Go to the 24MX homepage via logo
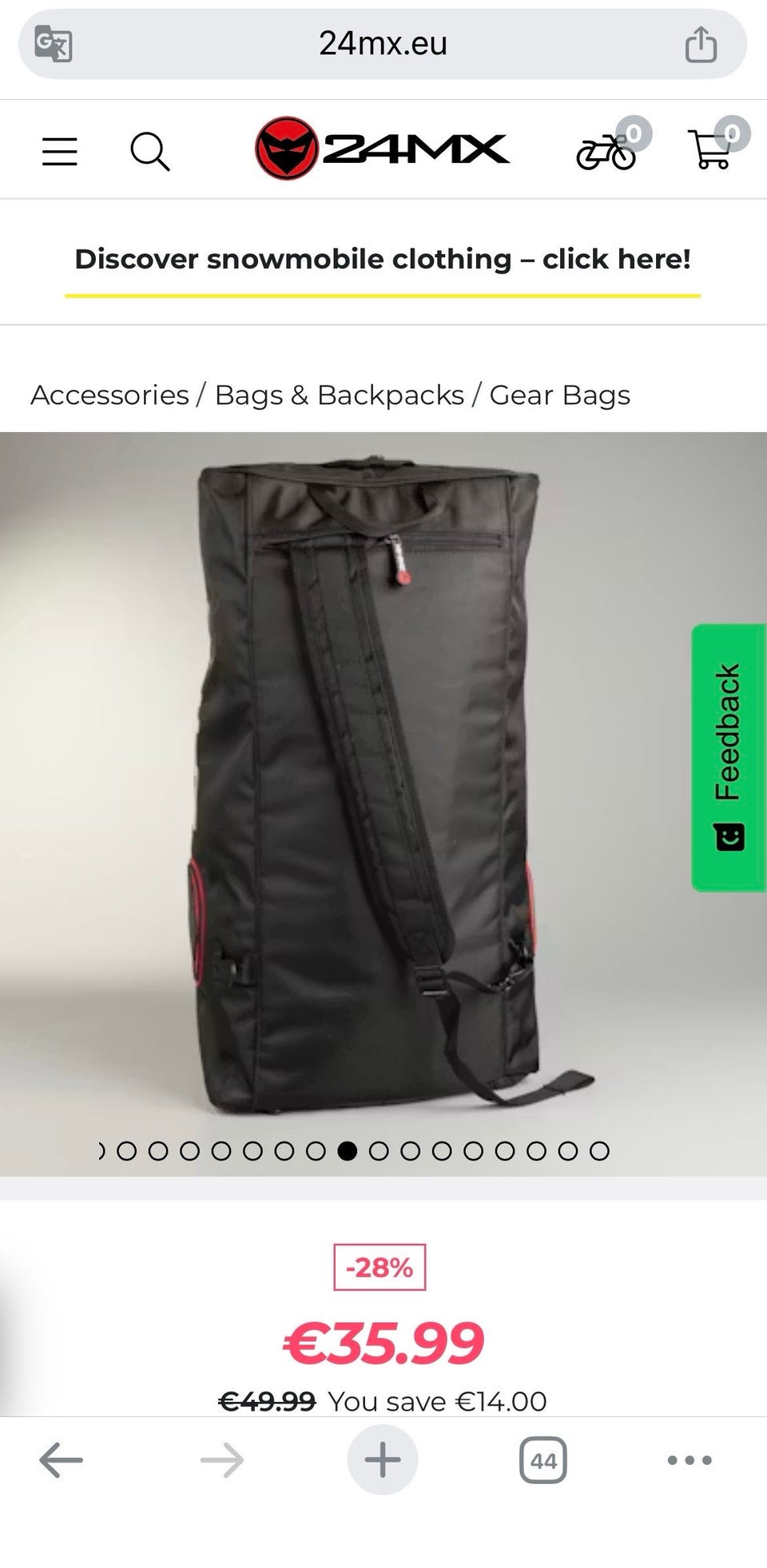Image resolution: width=767 pixels, height=1568 pixels. [382, 149]
